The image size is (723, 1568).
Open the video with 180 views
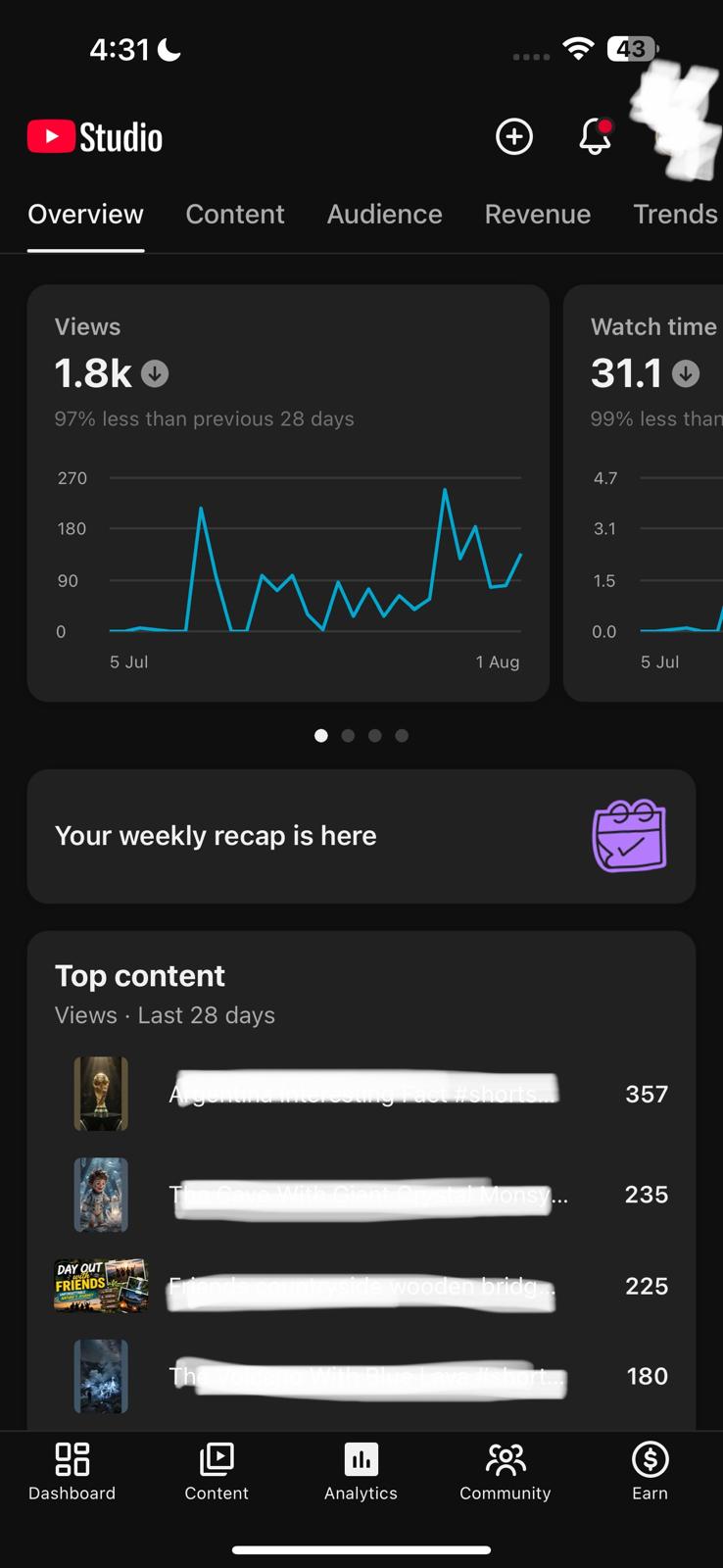361,1376
